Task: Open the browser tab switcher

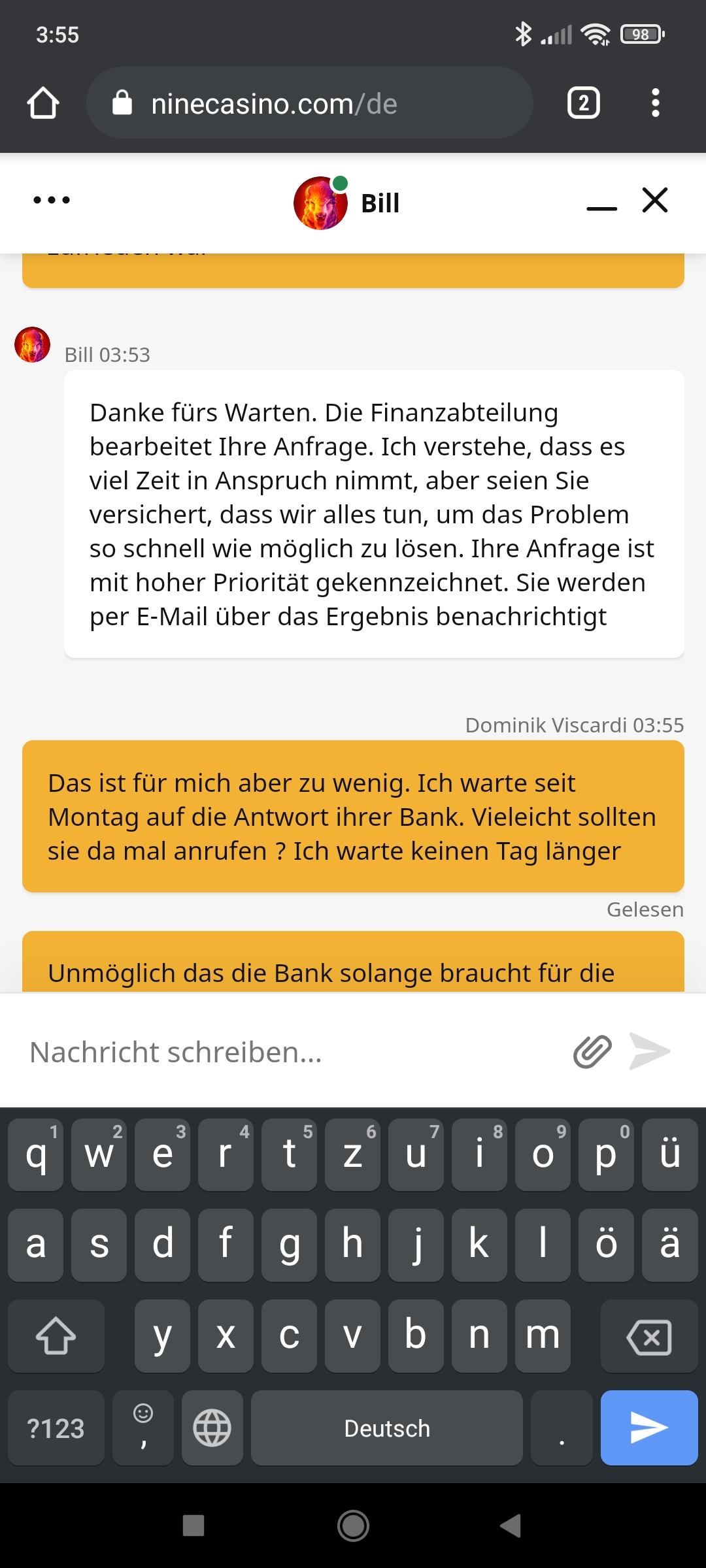Action: coord(584,103)
